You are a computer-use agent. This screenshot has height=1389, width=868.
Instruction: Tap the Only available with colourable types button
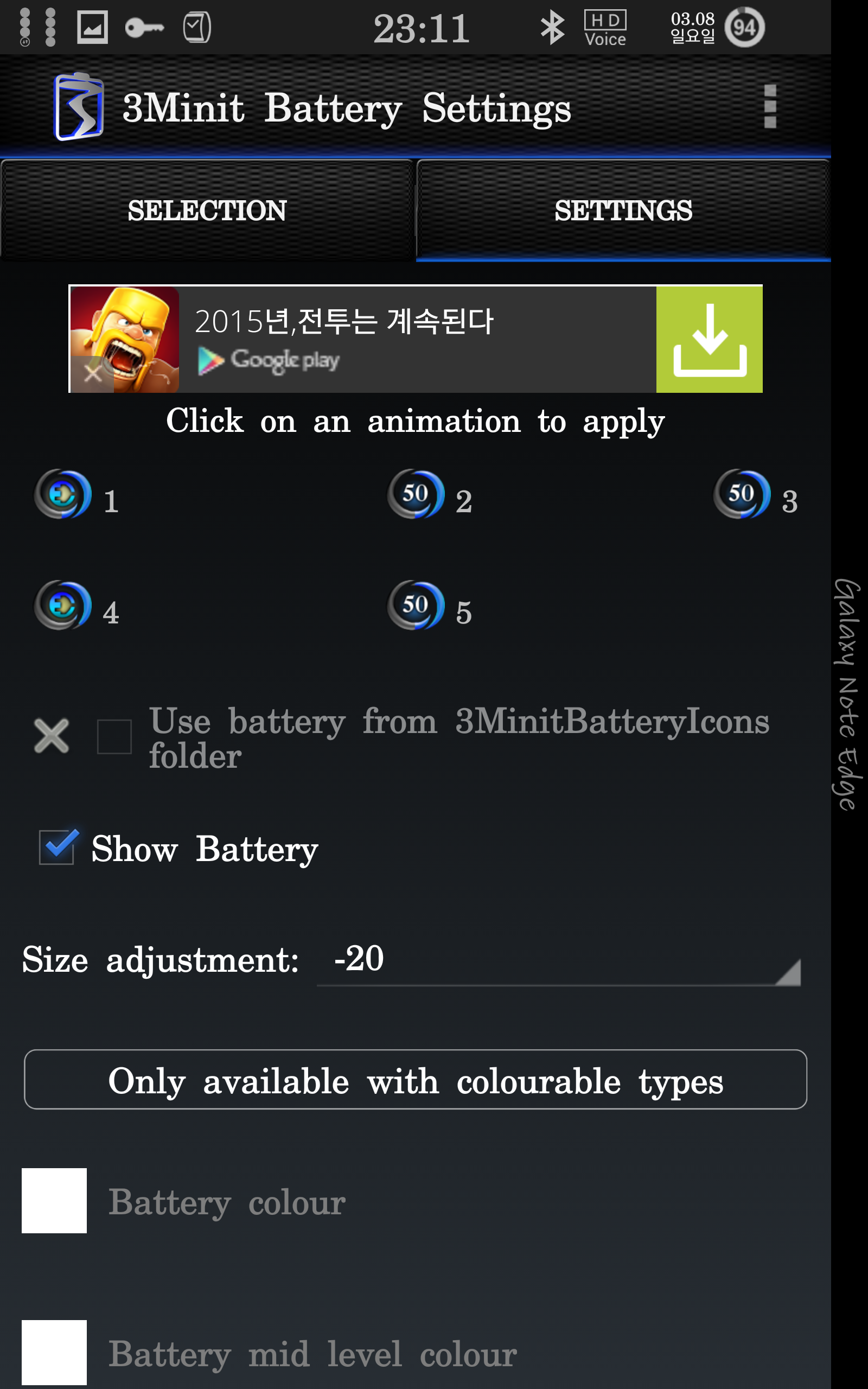click(x=415, y=1080)
